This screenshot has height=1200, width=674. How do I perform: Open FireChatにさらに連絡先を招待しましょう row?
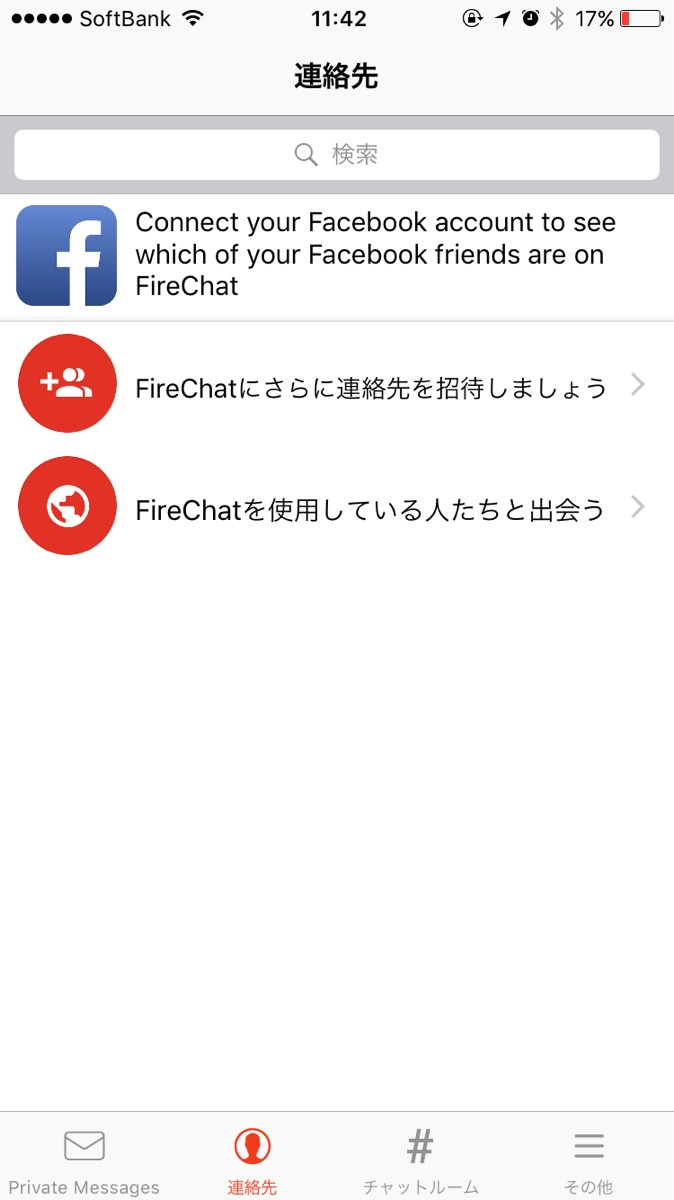[x=337, y=385]
